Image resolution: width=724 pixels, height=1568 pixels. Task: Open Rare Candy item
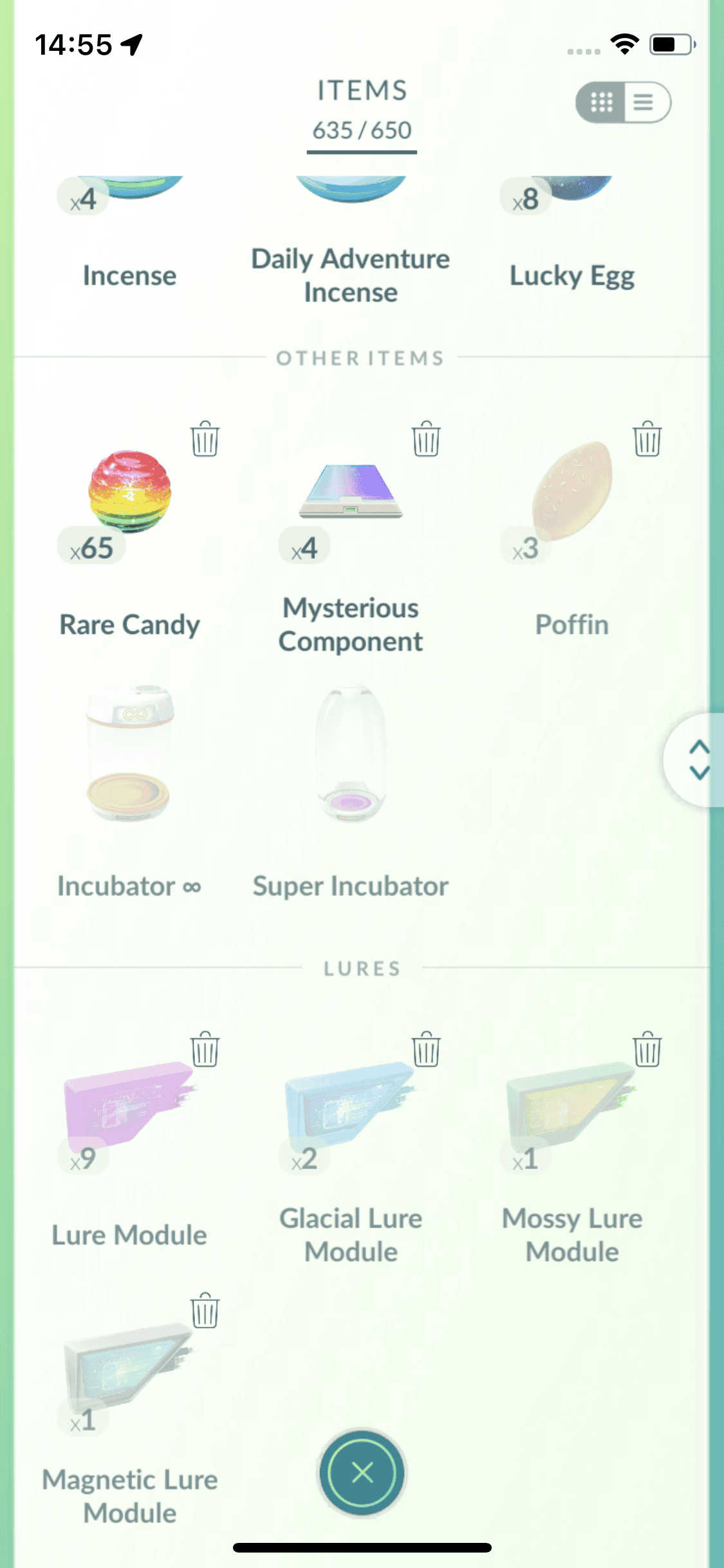(x=130, y=492)
